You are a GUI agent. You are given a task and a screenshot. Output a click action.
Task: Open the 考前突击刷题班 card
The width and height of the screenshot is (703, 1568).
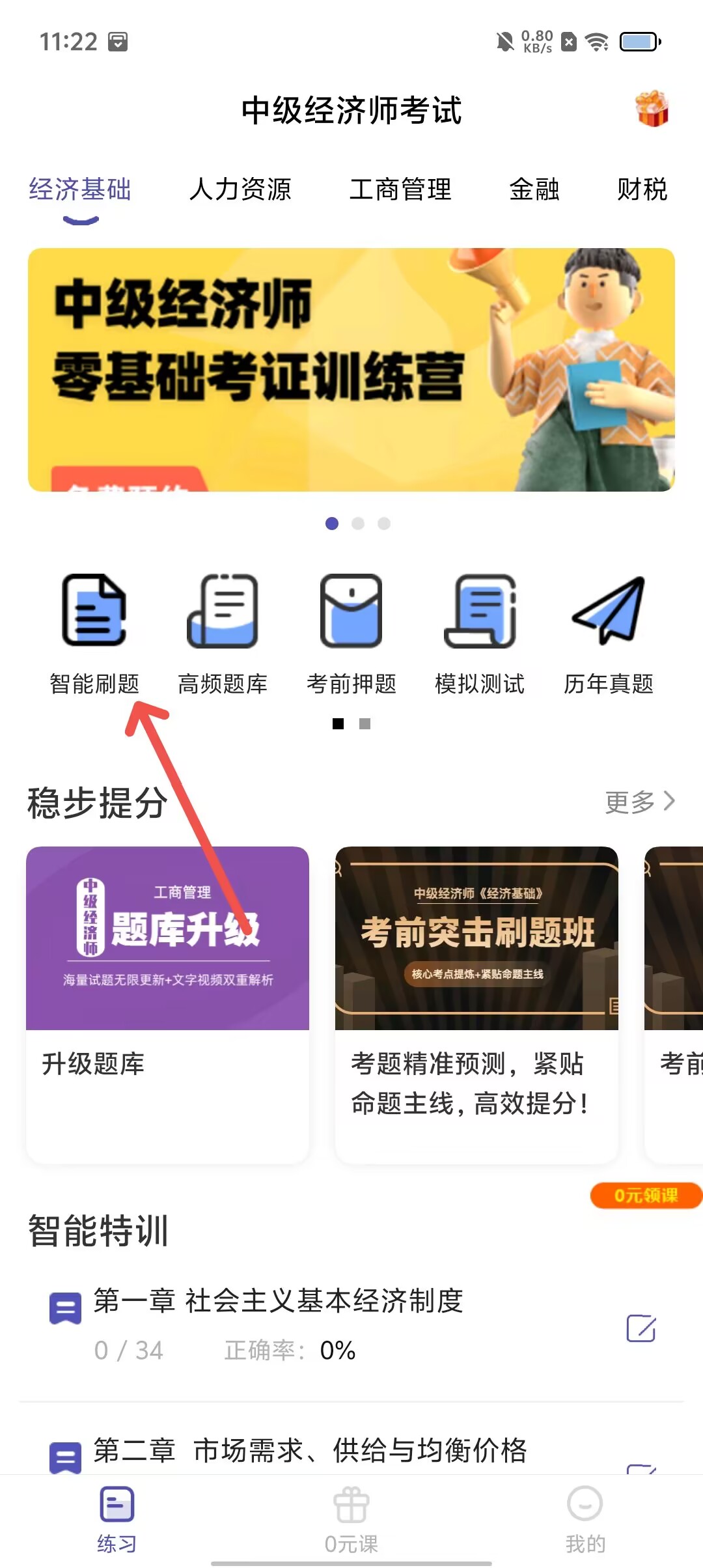(476, 1003)
